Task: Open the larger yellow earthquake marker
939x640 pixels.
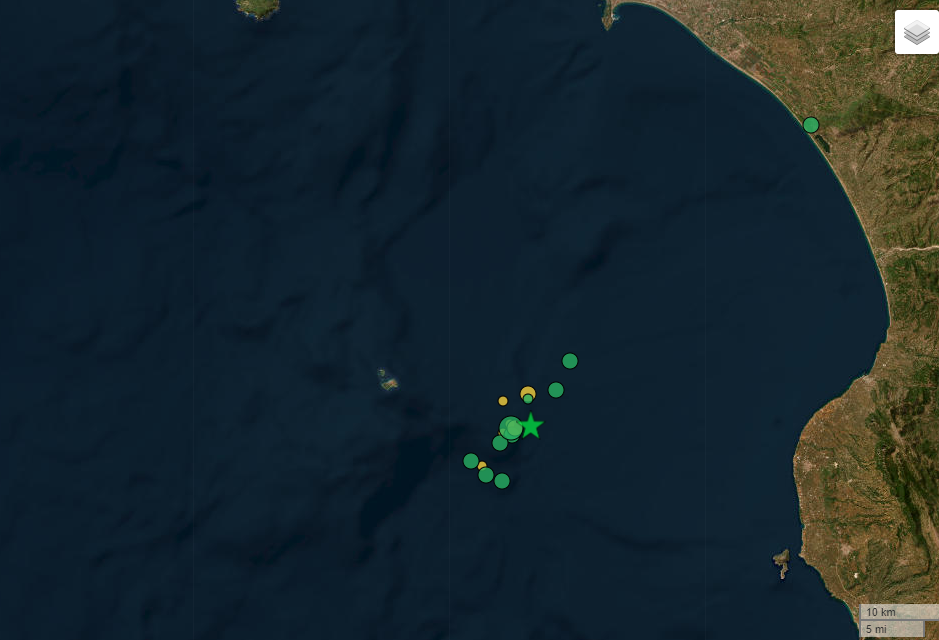Action: coord(528,393)
